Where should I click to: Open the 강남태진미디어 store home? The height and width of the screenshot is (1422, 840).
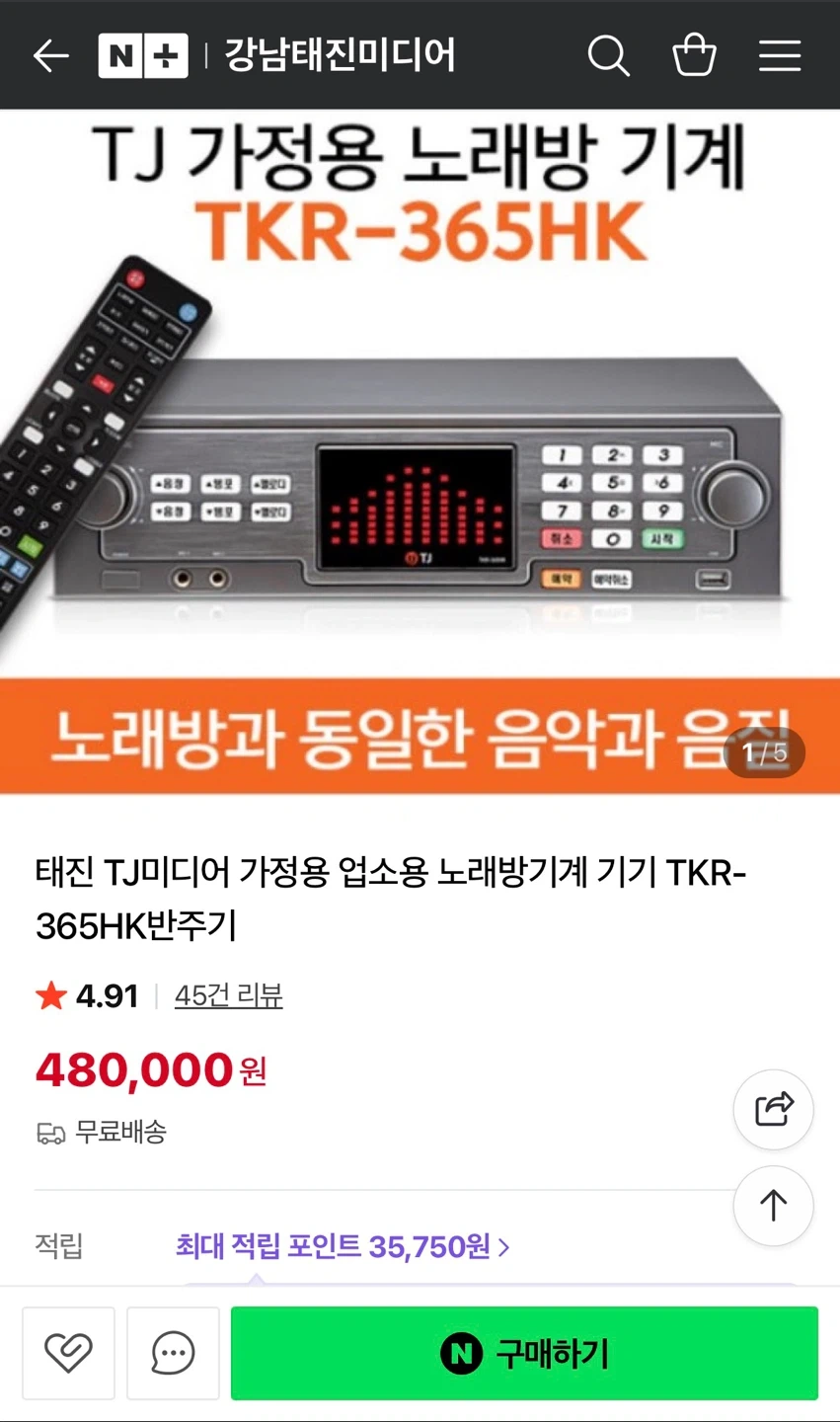[340, 55]
